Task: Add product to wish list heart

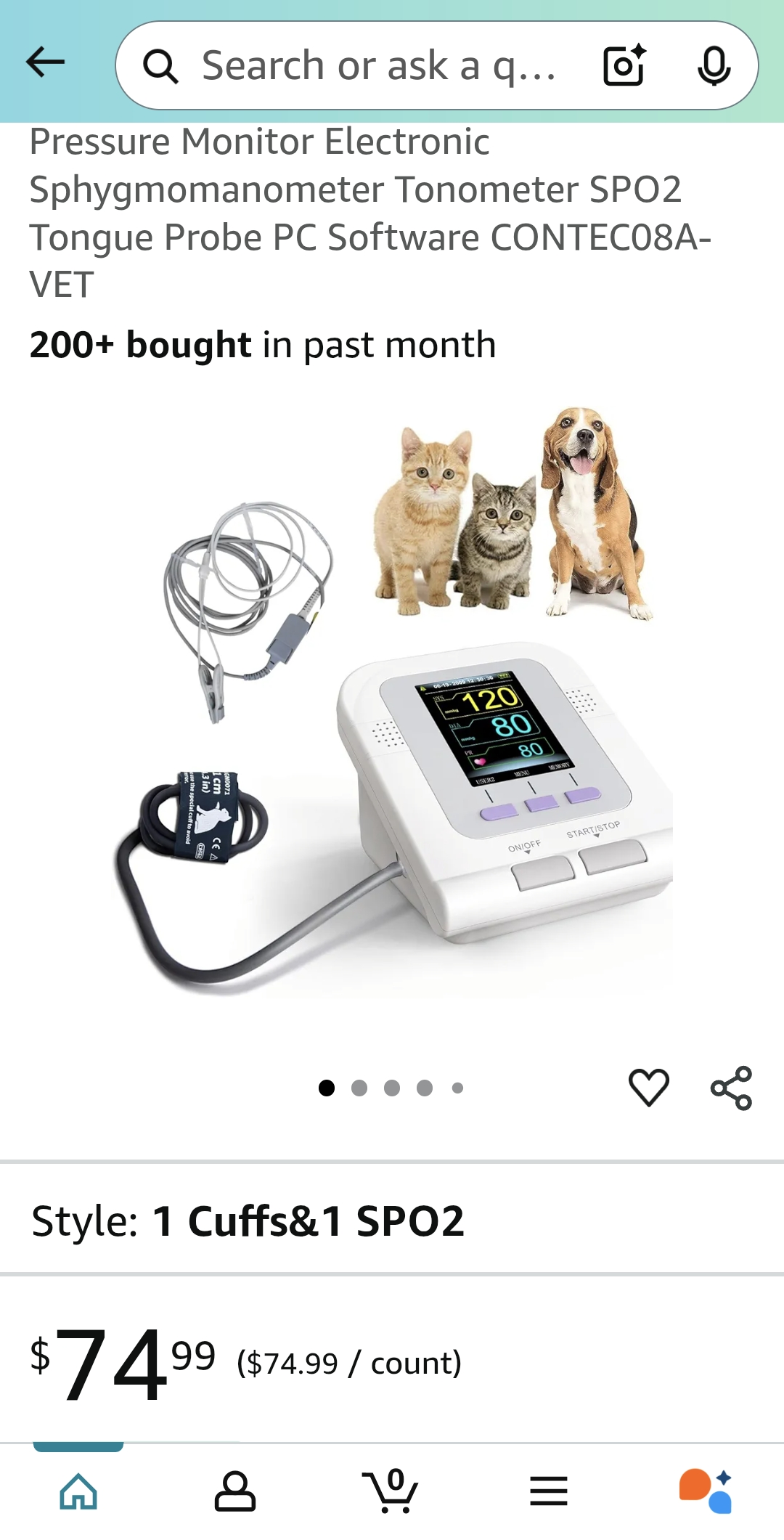Action: 648,1087
